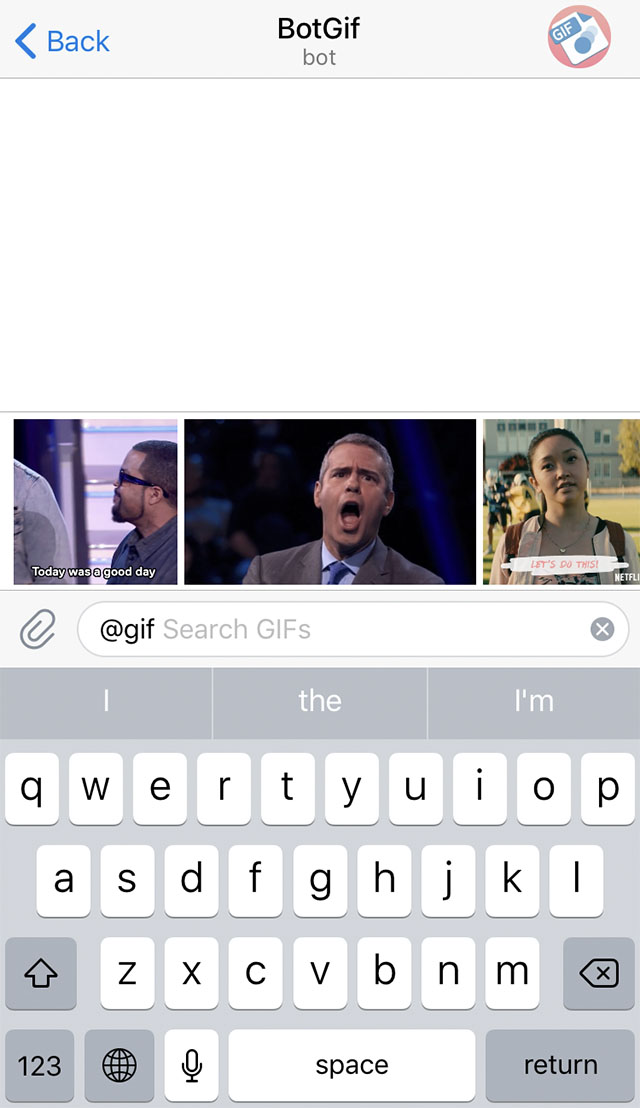Focus the Search GIFs text field
The image size is (640, 1108).
[x=370, y=630]
